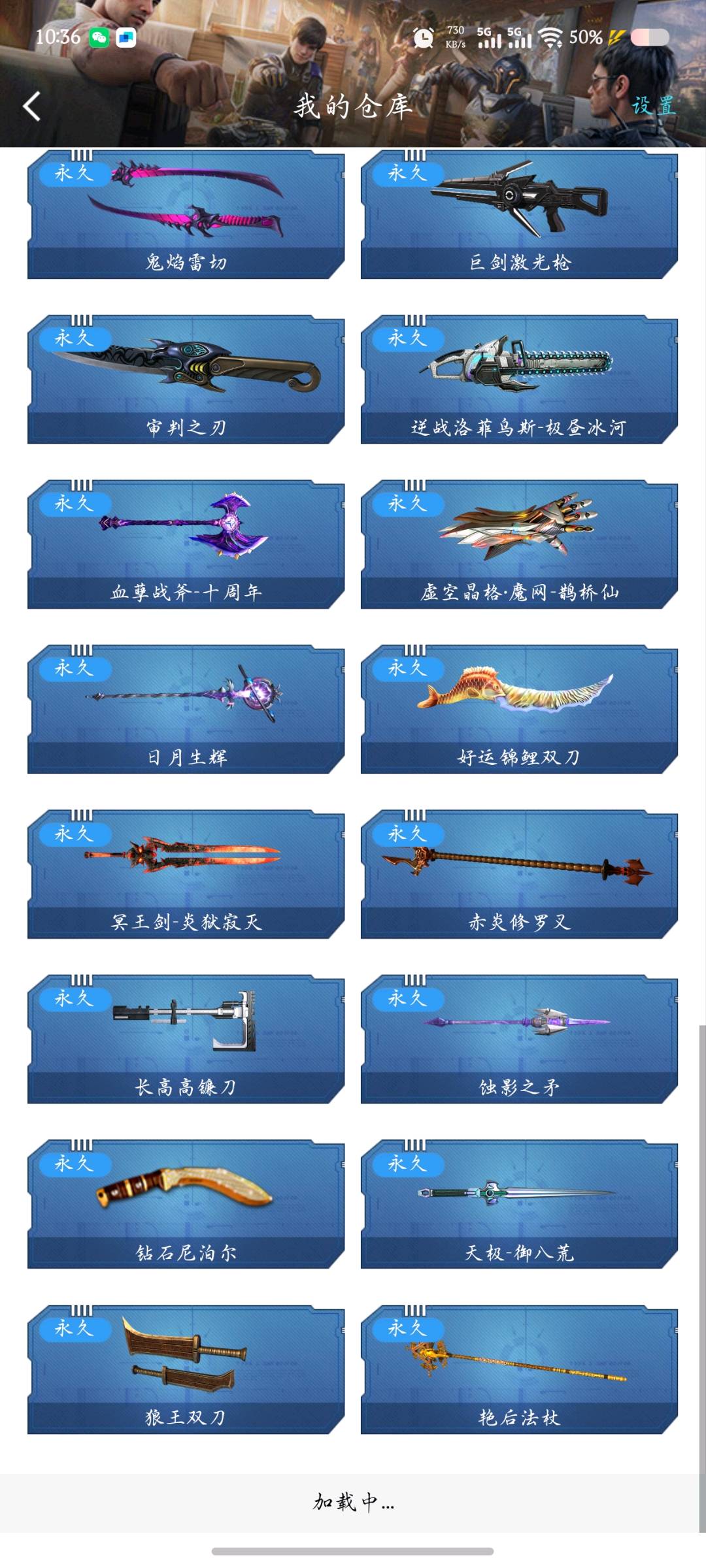706x1568 pixels.
Task: View the 长高高镰刀 item
Action: (x=186, y=1040)
